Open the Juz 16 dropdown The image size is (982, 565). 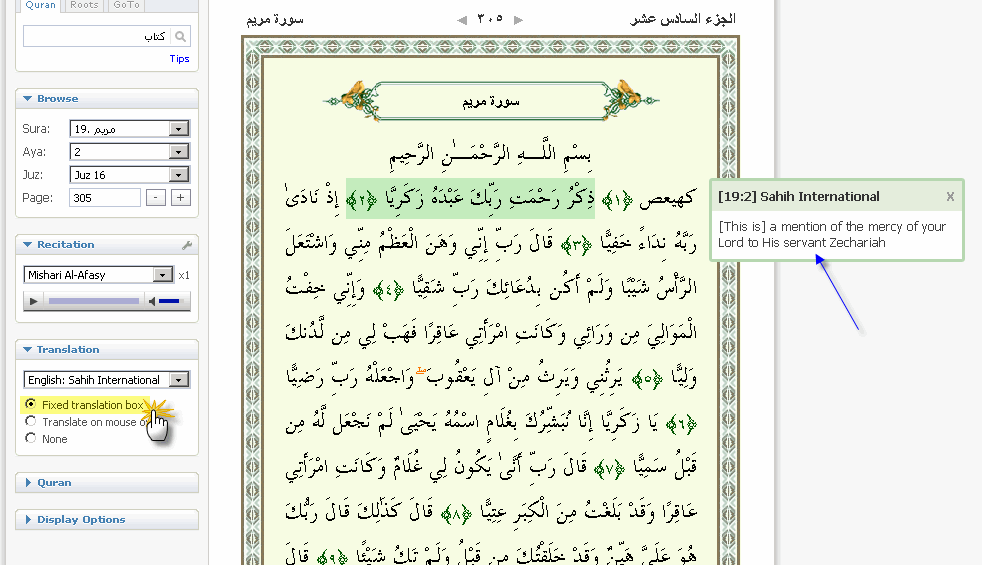click(178, 175)
